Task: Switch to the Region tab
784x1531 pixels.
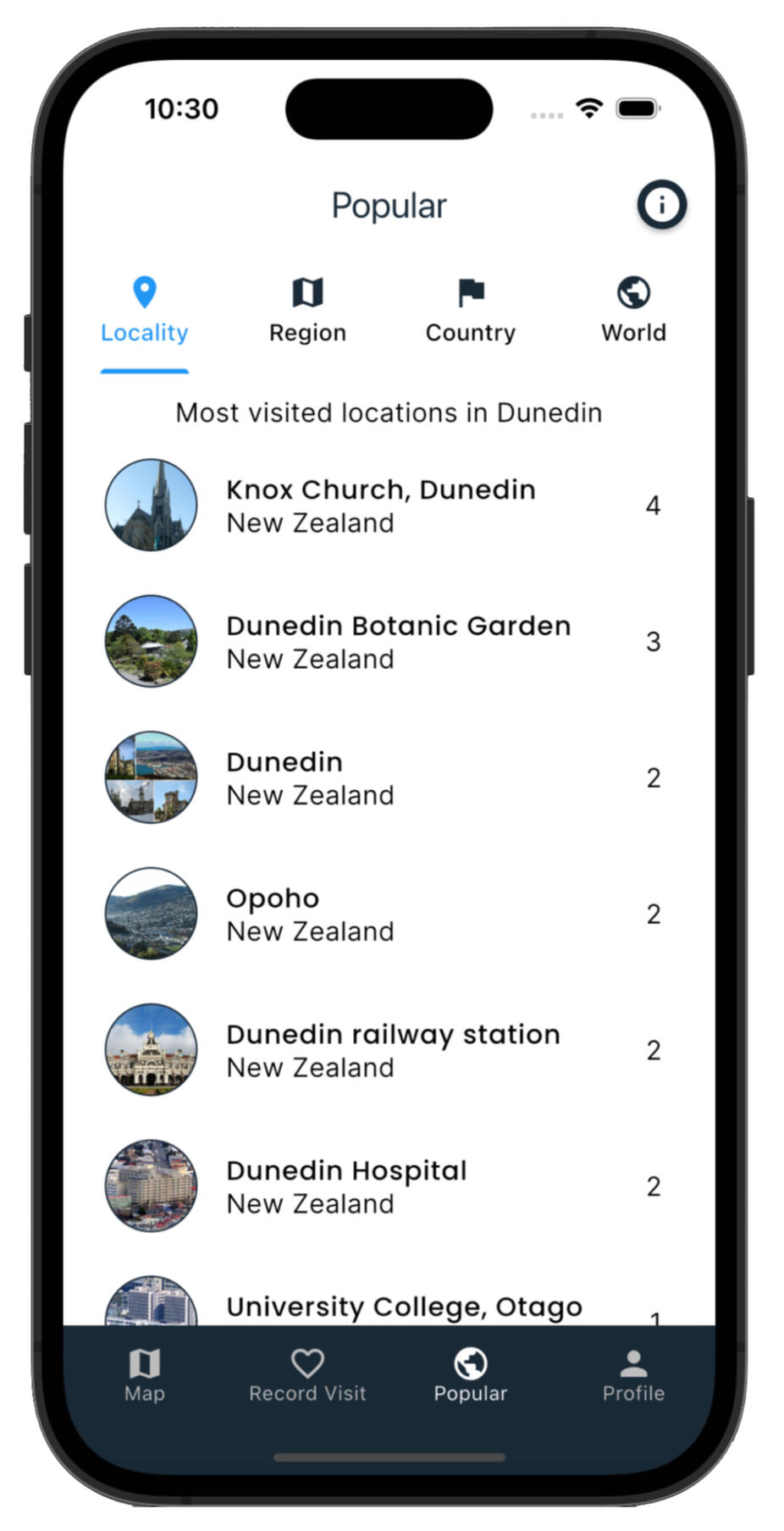Action: click(x=307, y=312)
